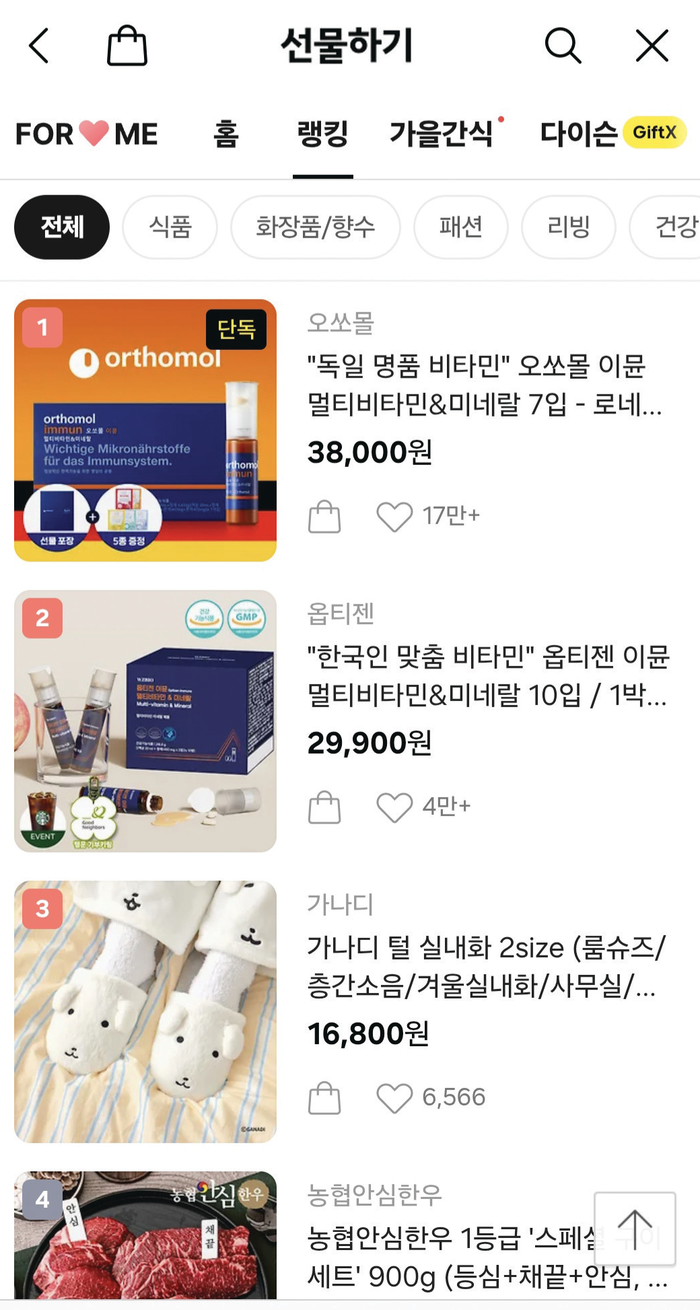Open the search magnifier
The image size is (700, 1310).
[562, 46]
